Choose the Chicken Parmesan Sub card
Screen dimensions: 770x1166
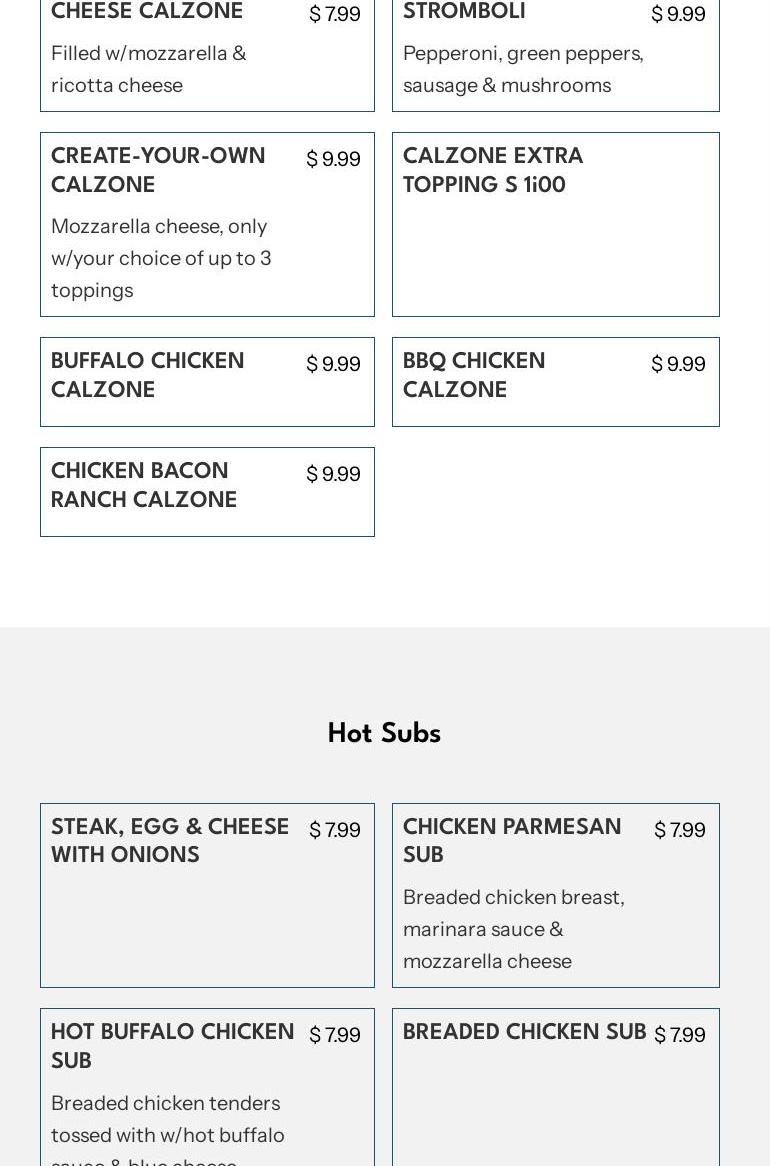click(x=555, y=895)
